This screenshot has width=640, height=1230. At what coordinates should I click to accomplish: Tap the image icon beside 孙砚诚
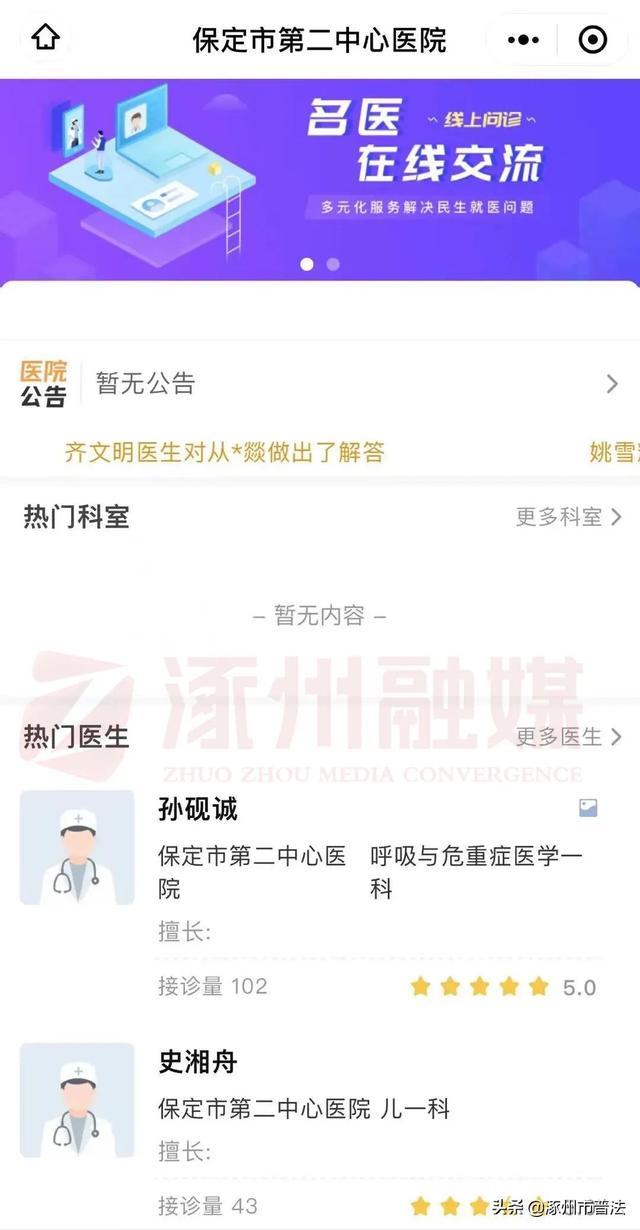click(x=588, y=808)
